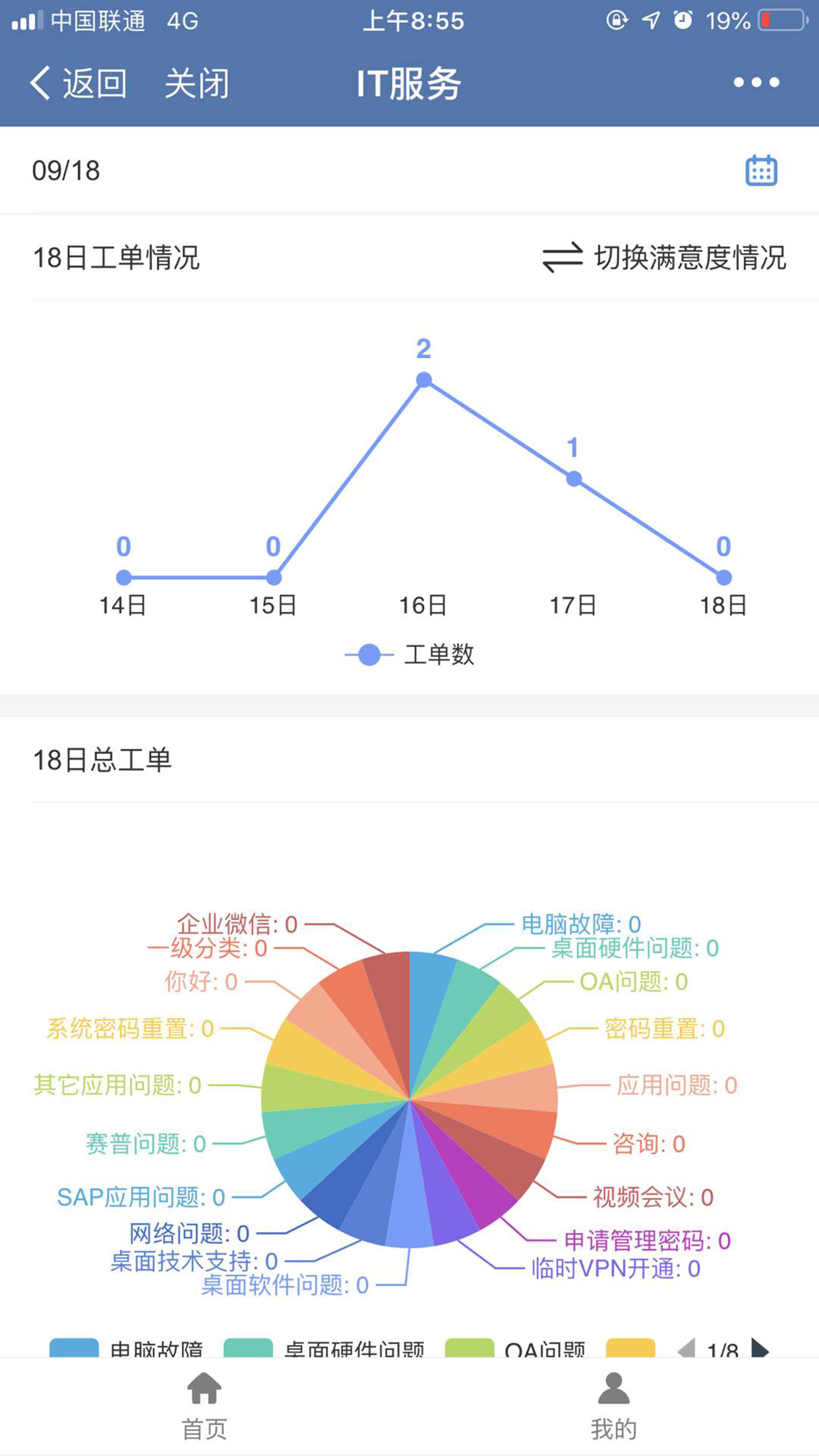The height and width of the screenshot is (1456, 819).
Task: Open the calendar date picker
Action: point(761,171)
